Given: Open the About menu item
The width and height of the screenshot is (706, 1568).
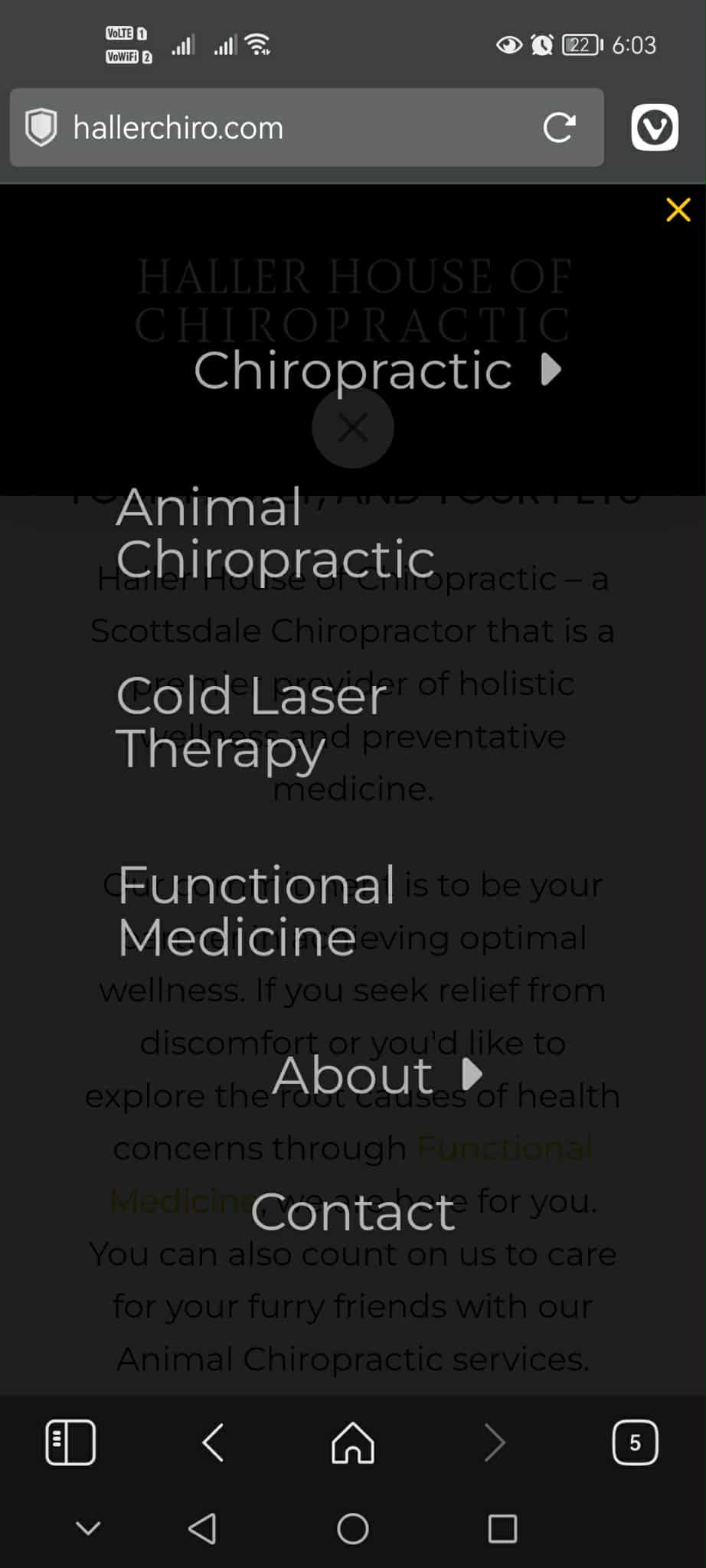Looking at the screenshot, I should coord(352,1074).
